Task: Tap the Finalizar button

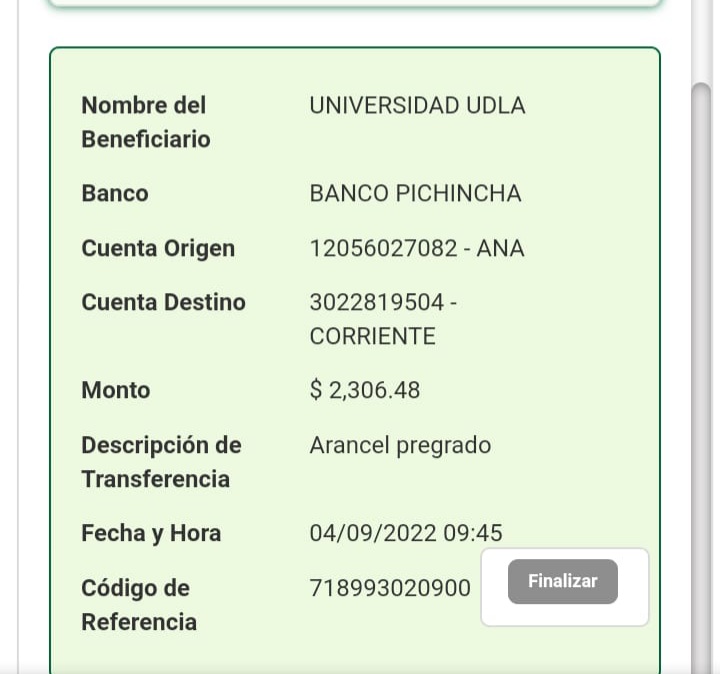Action: [x=562, y=581]
